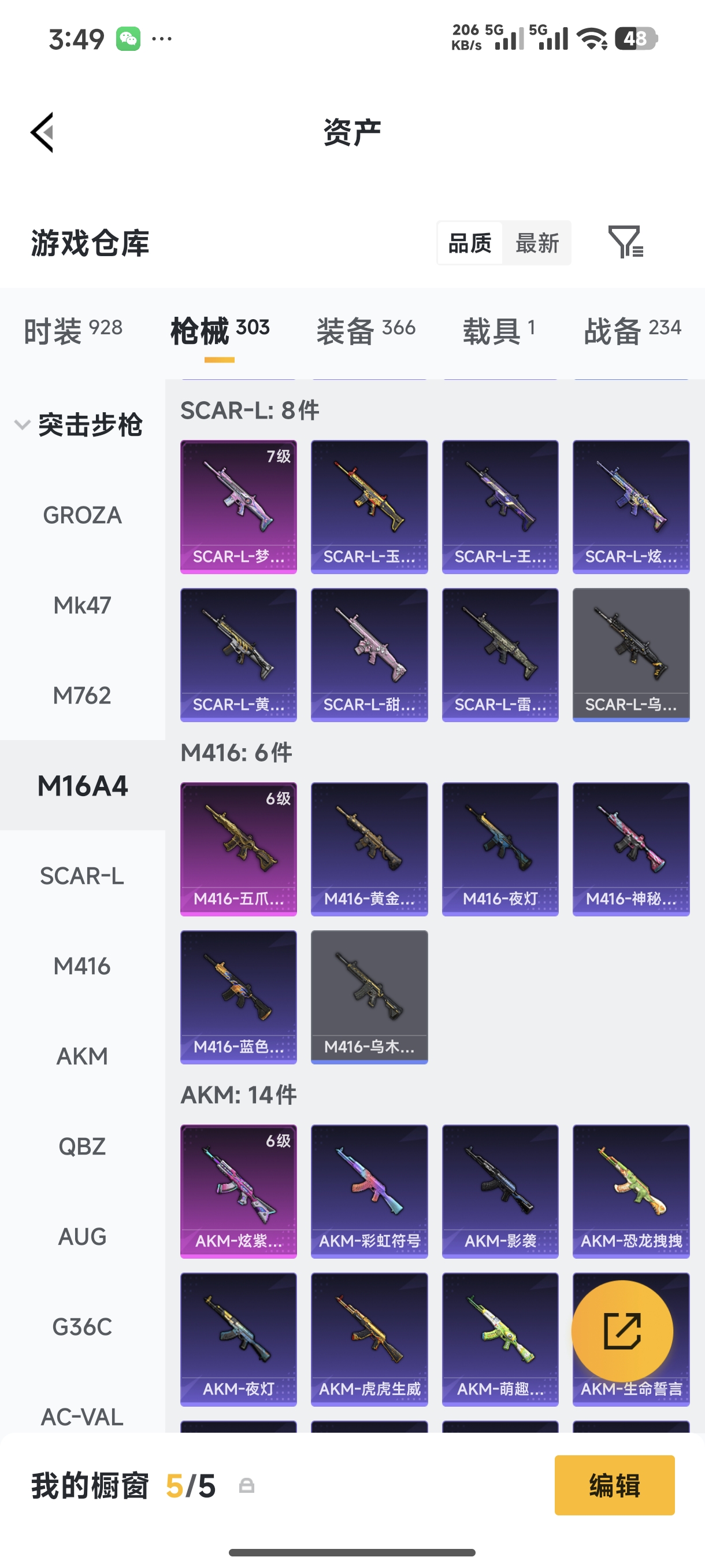Open the level 7 SCAR-L-梦 skin
The height and width of the screenshot is (1568, 705).
[239, 506]
